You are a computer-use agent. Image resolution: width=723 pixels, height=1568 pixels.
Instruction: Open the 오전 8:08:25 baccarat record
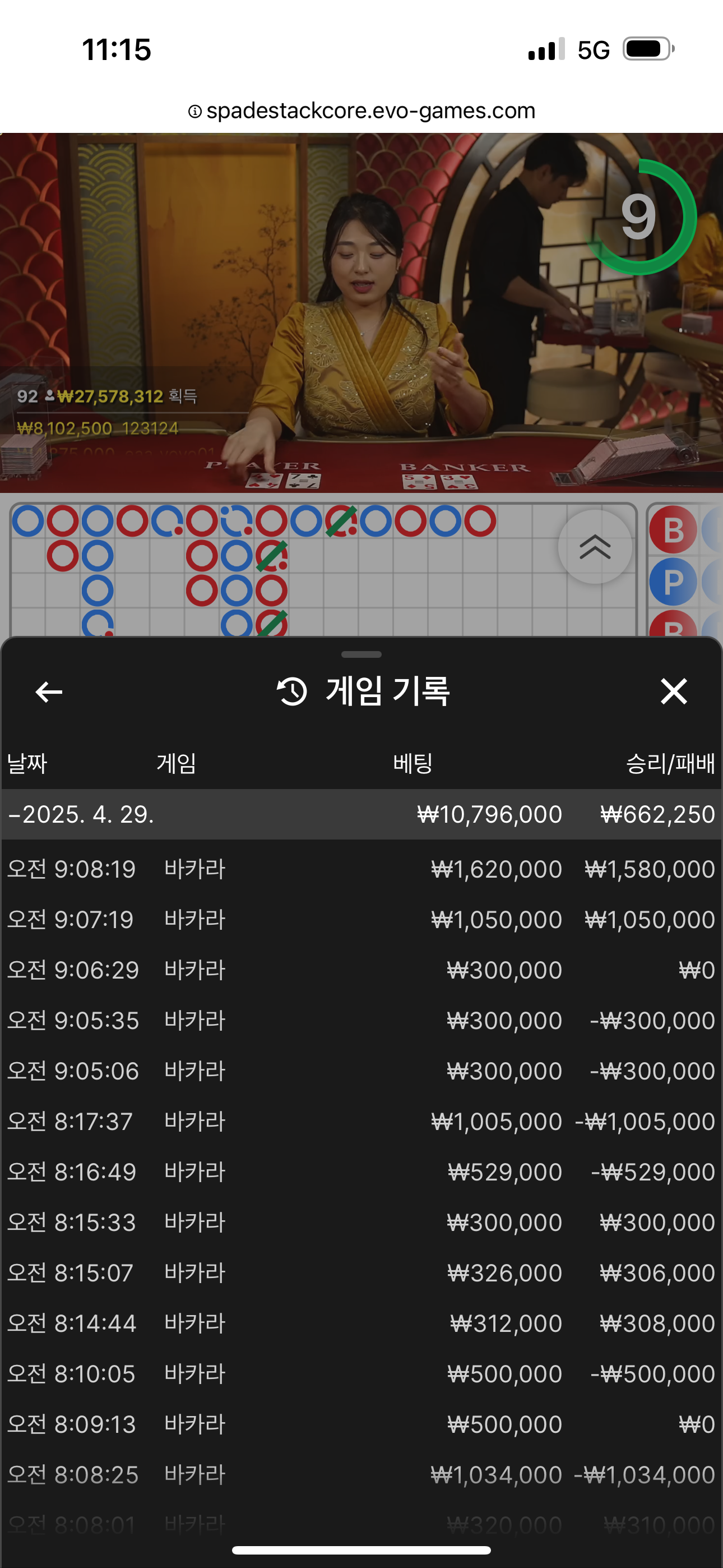[x=361, y=1475]
